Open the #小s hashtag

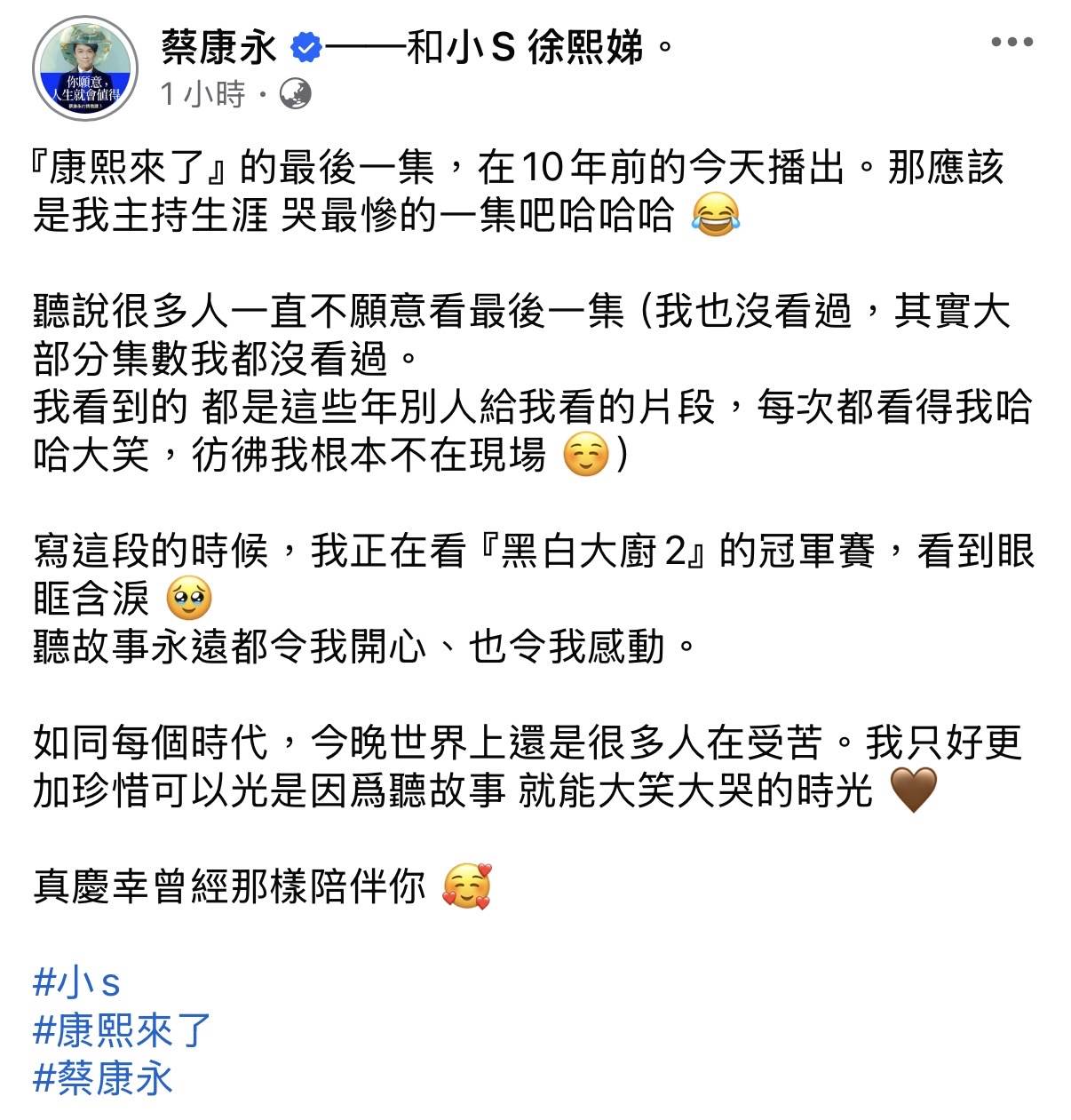(x=76, y=982)
